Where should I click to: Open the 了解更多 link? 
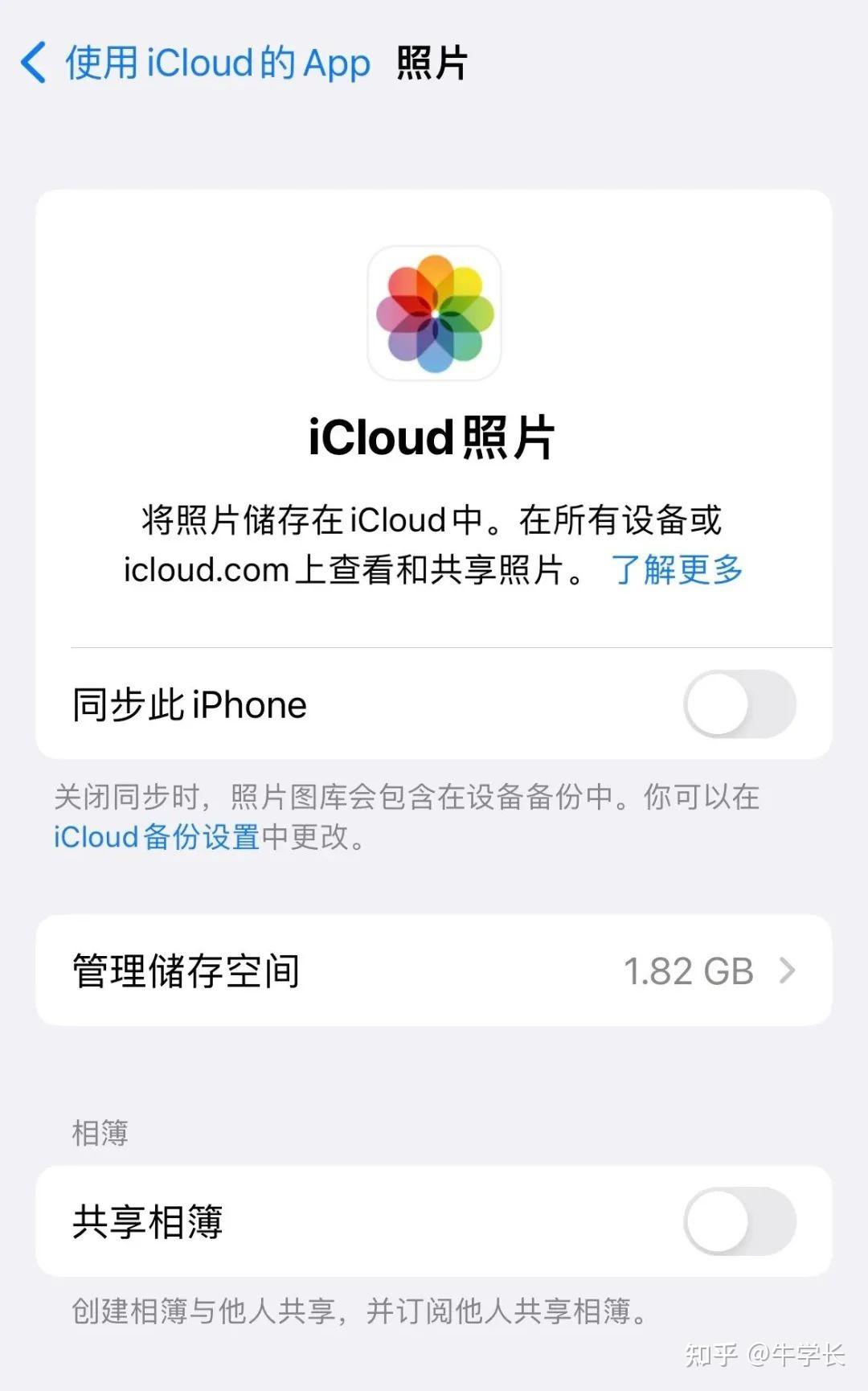click(x=677, y=569)
